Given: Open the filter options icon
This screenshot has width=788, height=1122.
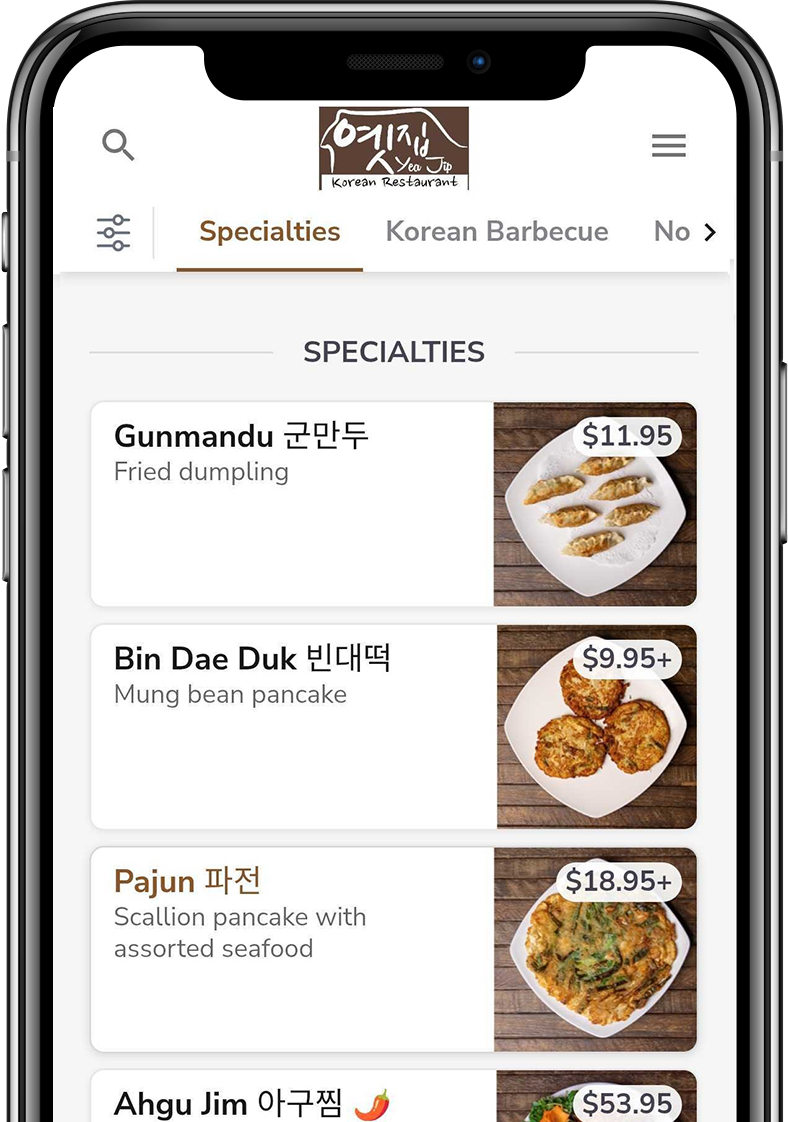Looking at the screenshot, I should [x=113, y=232].
